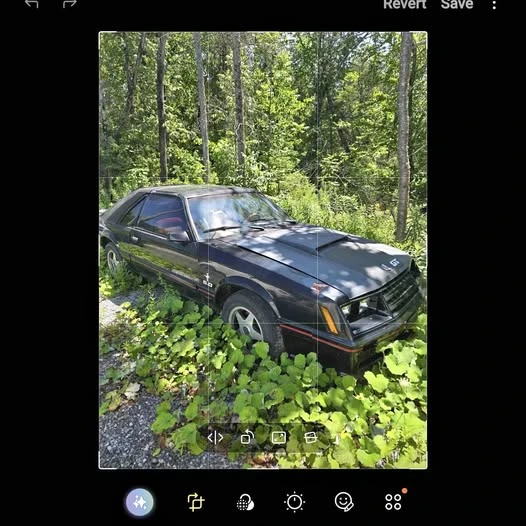Open brightness adjustment tool
Viewport: 526px width, 526px height.
294,502
